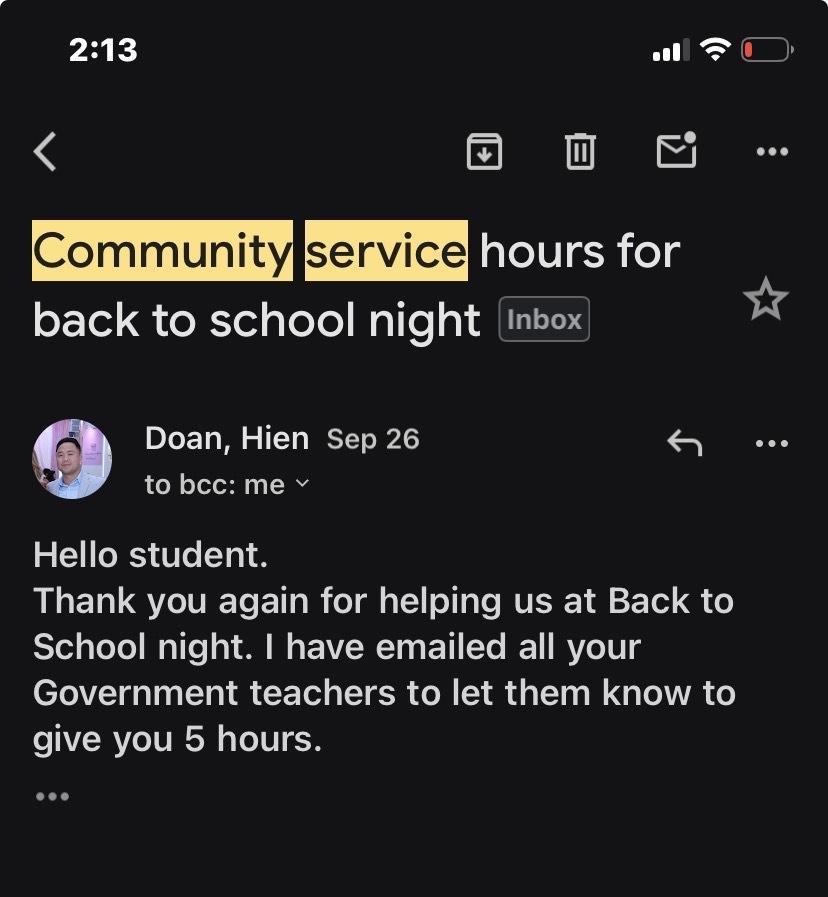Show trimmed content below the message
This screenshot has width=828, height=897.
click(x=51, y=796)
